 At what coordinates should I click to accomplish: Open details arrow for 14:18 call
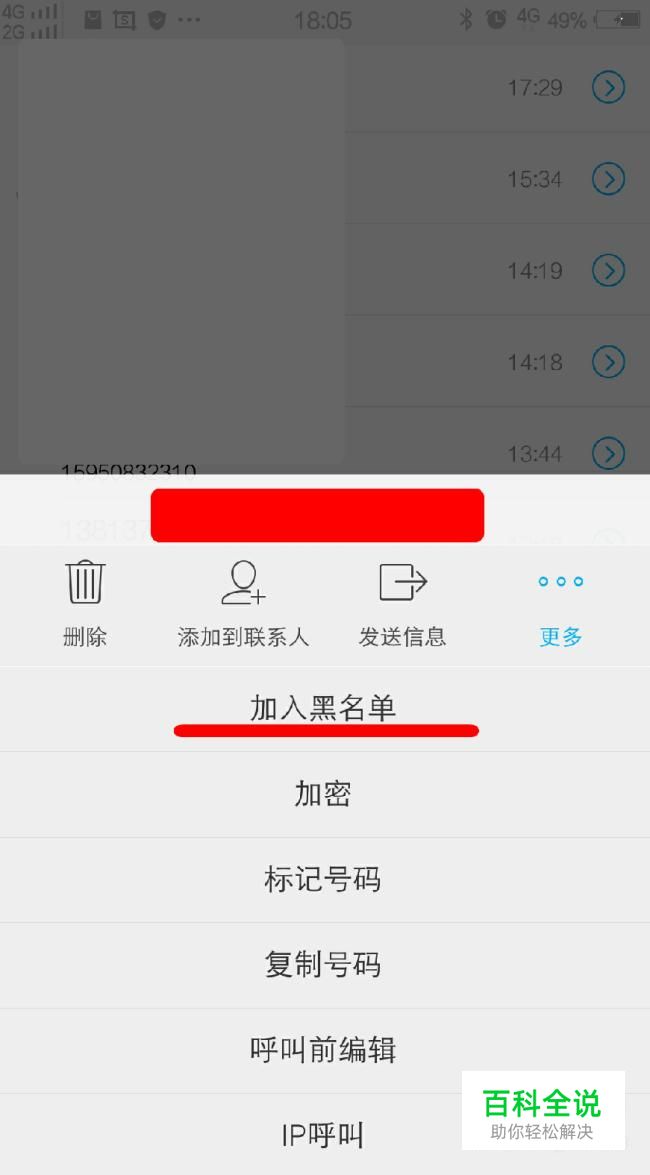coord(608,362)
